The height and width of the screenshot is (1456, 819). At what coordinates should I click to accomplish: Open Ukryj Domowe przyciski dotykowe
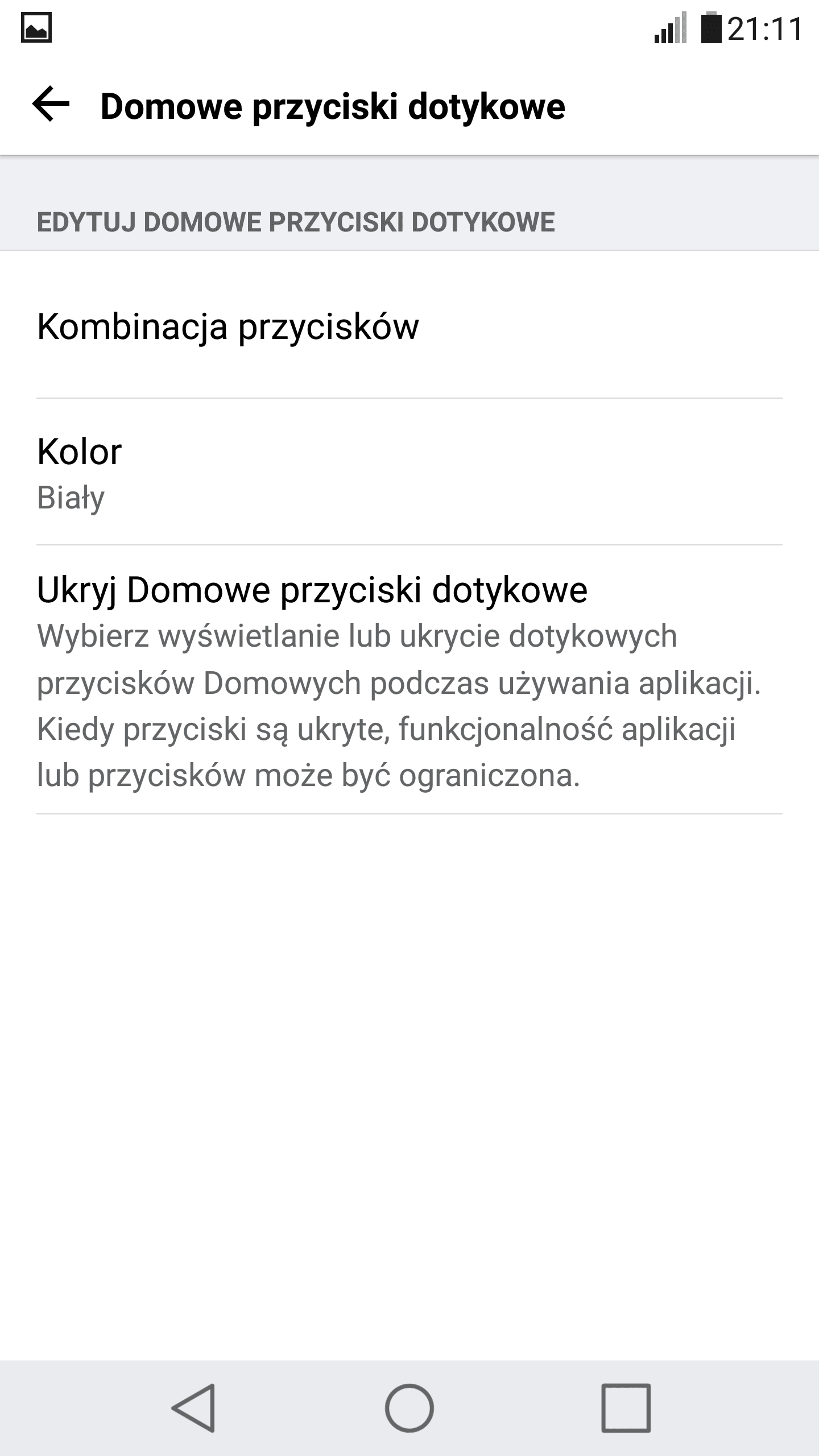409,680
